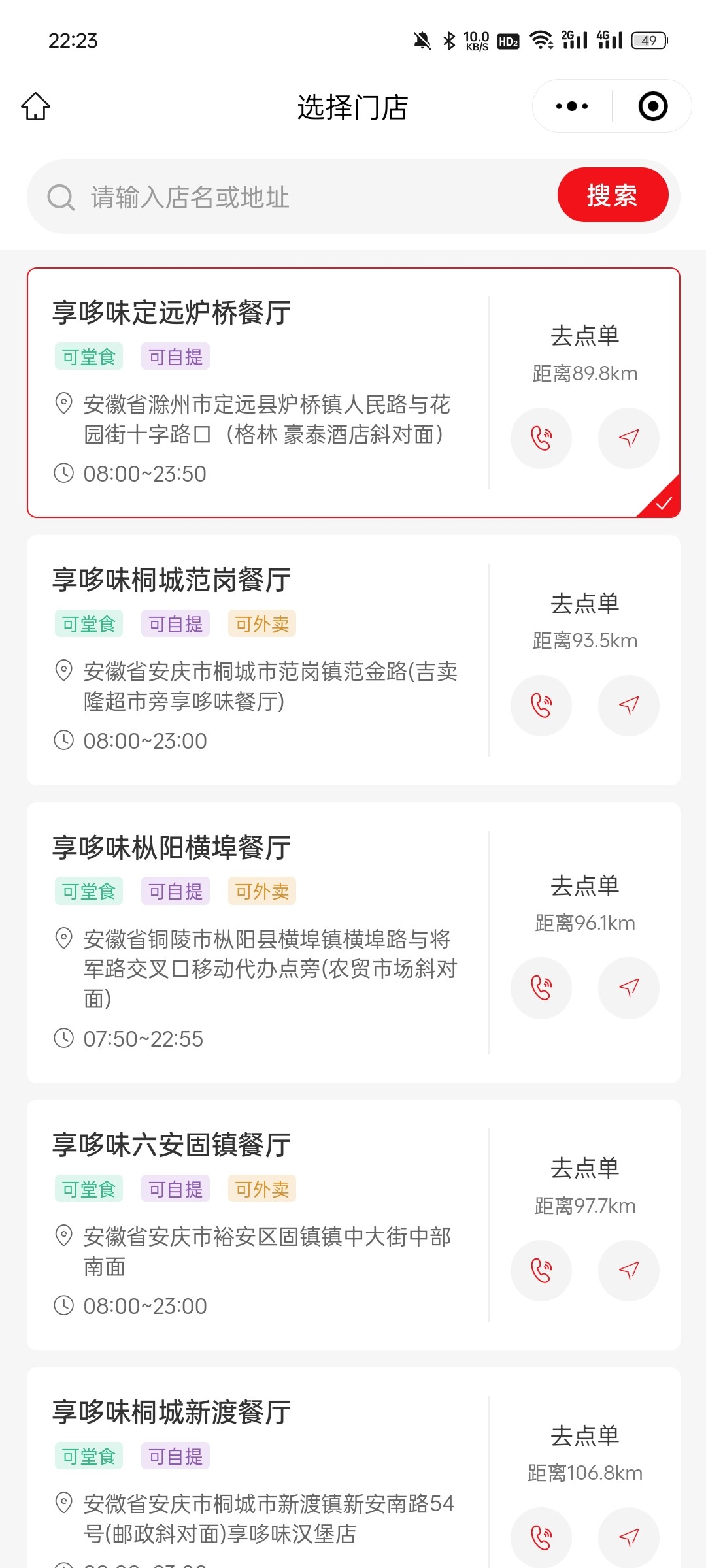706x1568 pixels.
Task: Open navigation to 享哆味桐城新渡餐厅
Action: pyautogui.click(x=628, y=1537)
